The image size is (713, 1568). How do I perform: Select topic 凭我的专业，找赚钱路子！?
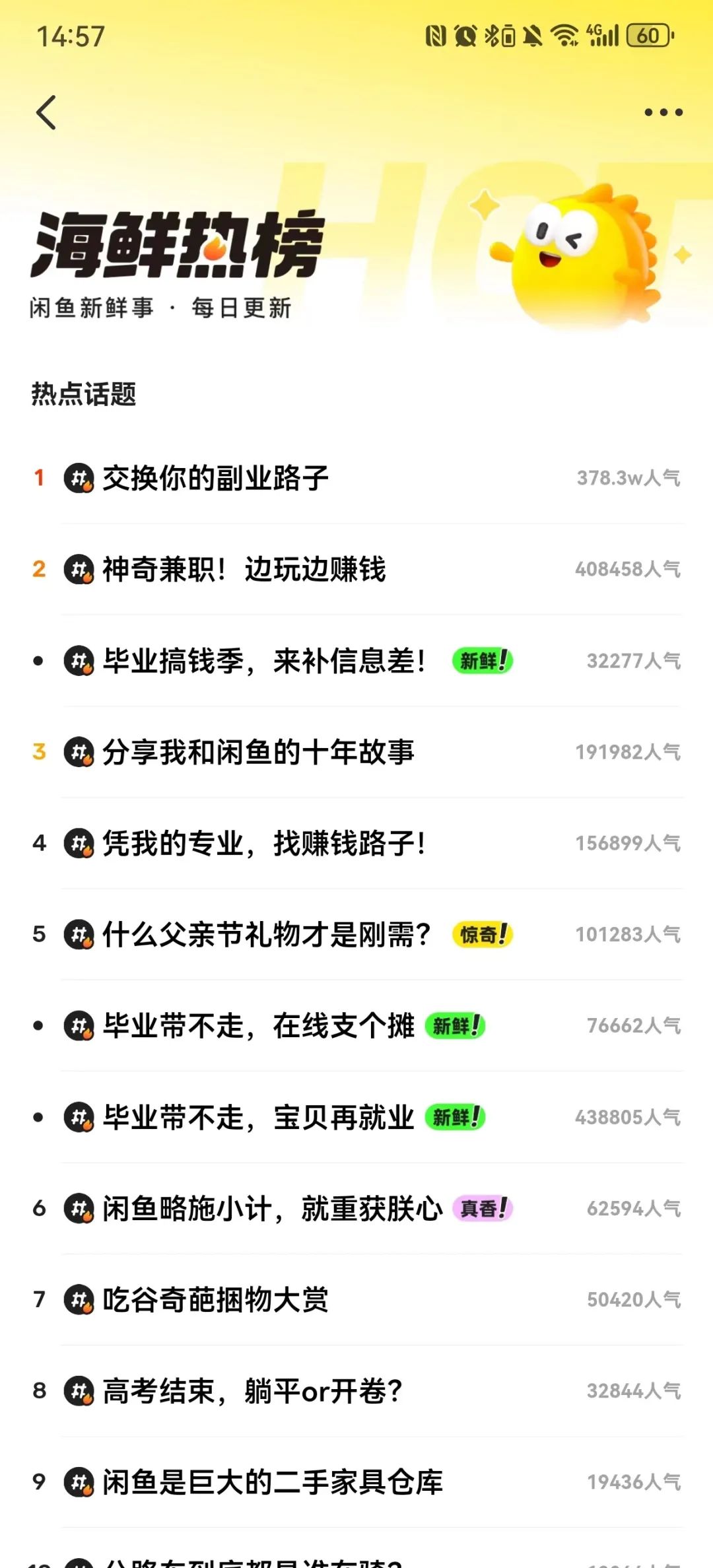[x=264, y=843]
